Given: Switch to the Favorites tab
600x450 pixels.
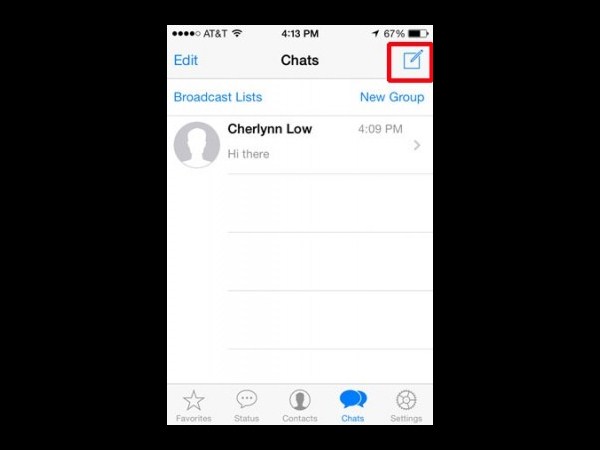Looking at the screenshot, I should (193, 405).
